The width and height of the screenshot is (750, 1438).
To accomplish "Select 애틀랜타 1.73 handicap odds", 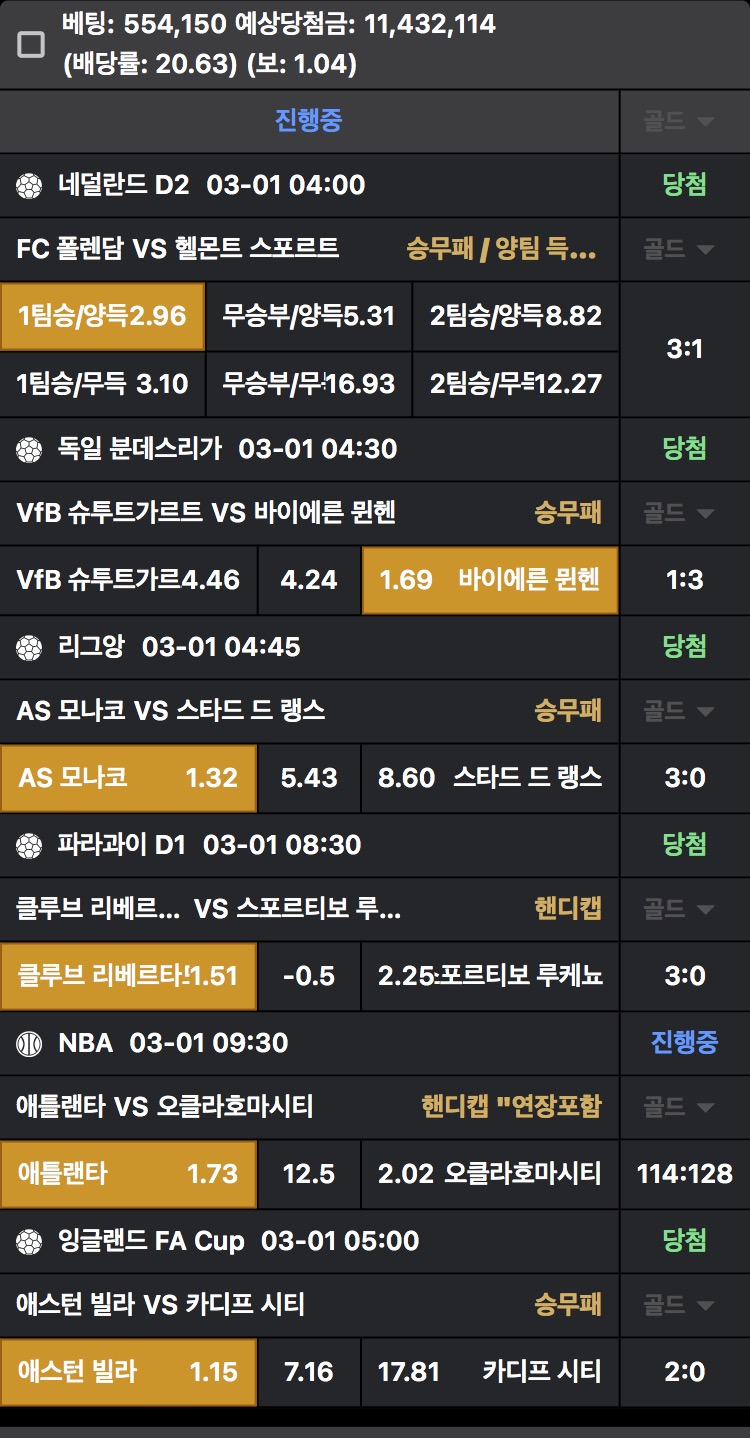I will (x=128, y=1173).
